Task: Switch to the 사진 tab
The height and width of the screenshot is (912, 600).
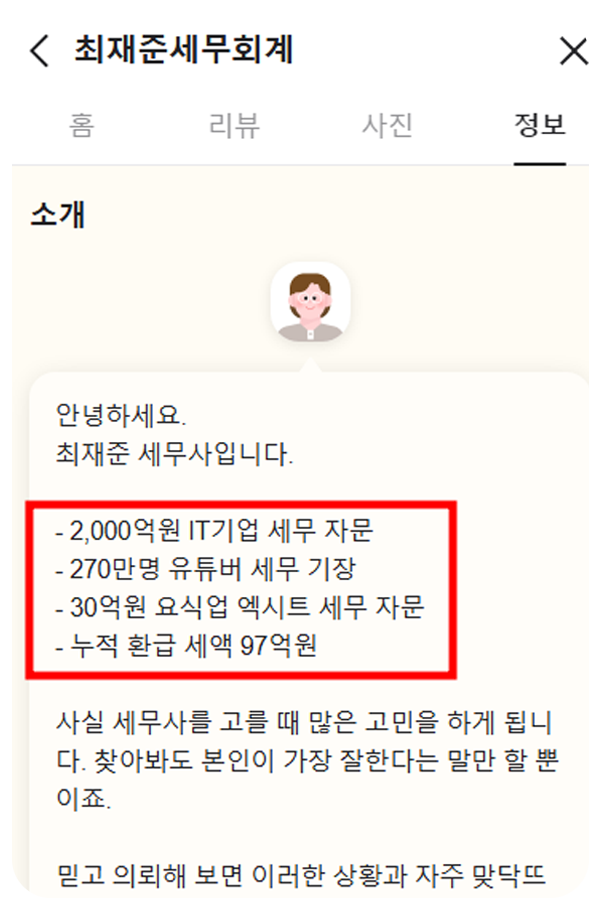Action: 387,126
